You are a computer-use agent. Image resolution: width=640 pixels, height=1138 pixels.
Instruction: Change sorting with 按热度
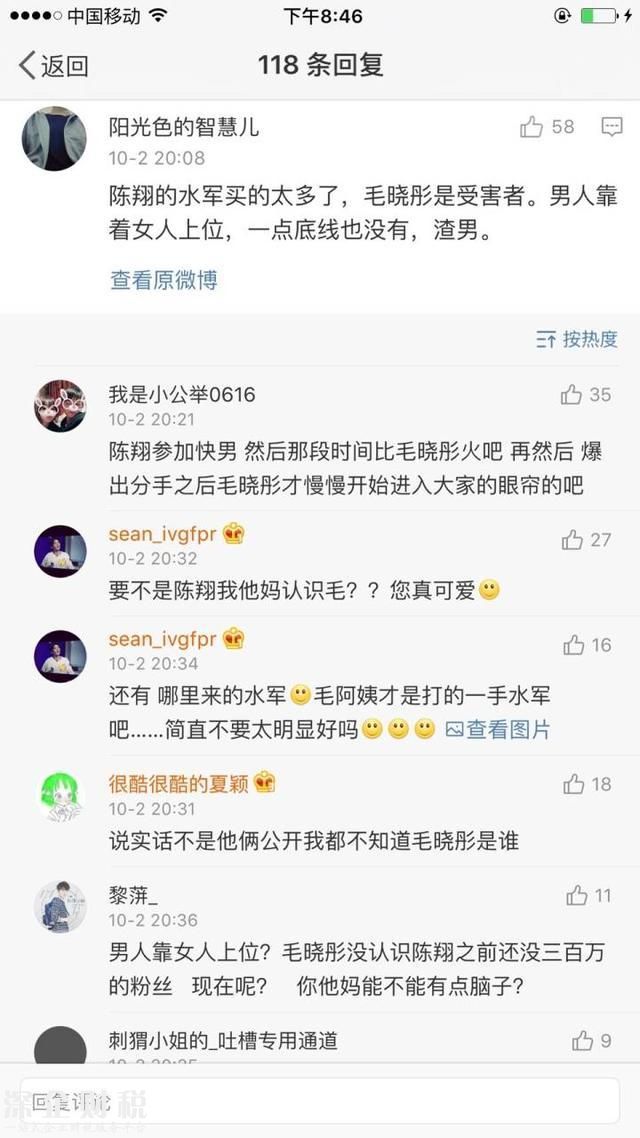[x=577, y=339]
